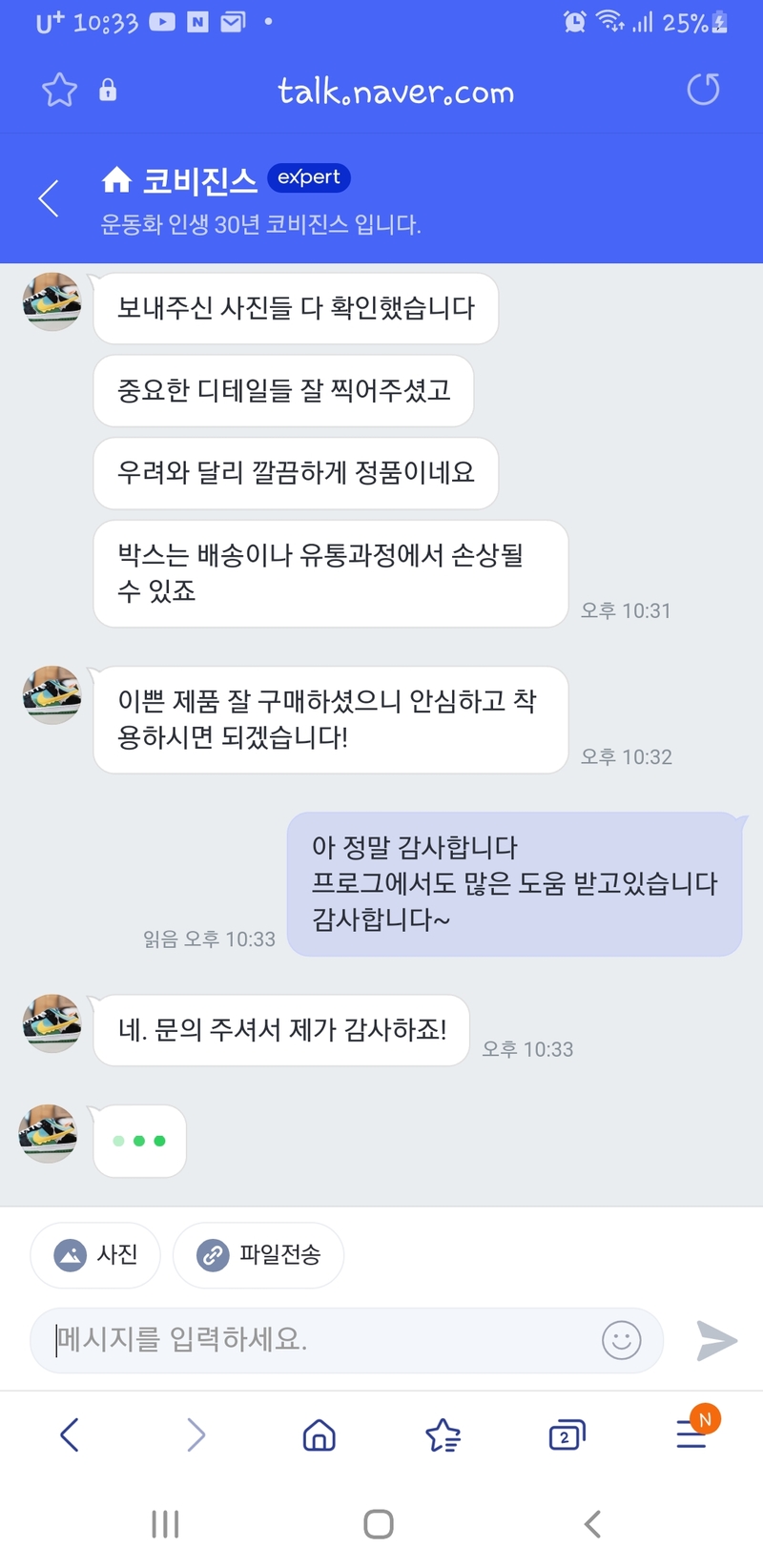Open 코비진스 profile picture next to the first message
Image resolution: width=763 pixels, height=1568 pixels.
pyautogui.click(x=52, y=301)
